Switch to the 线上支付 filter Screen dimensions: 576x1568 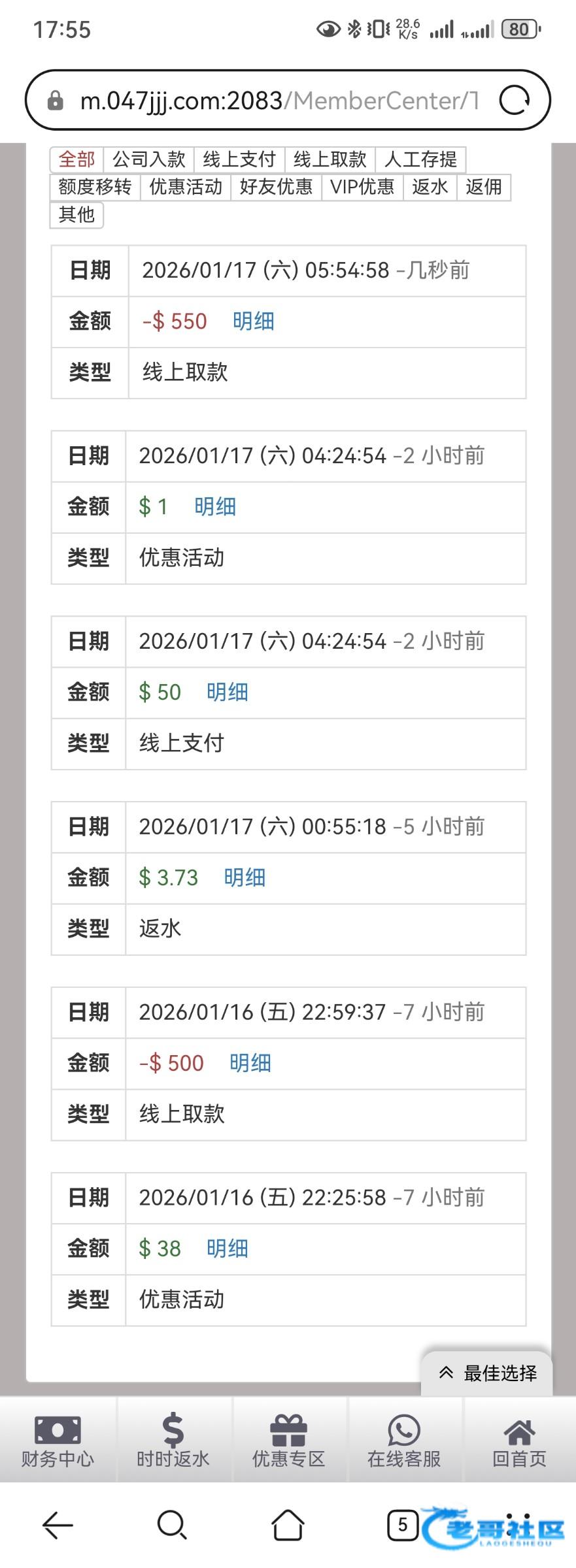(239, 159)
